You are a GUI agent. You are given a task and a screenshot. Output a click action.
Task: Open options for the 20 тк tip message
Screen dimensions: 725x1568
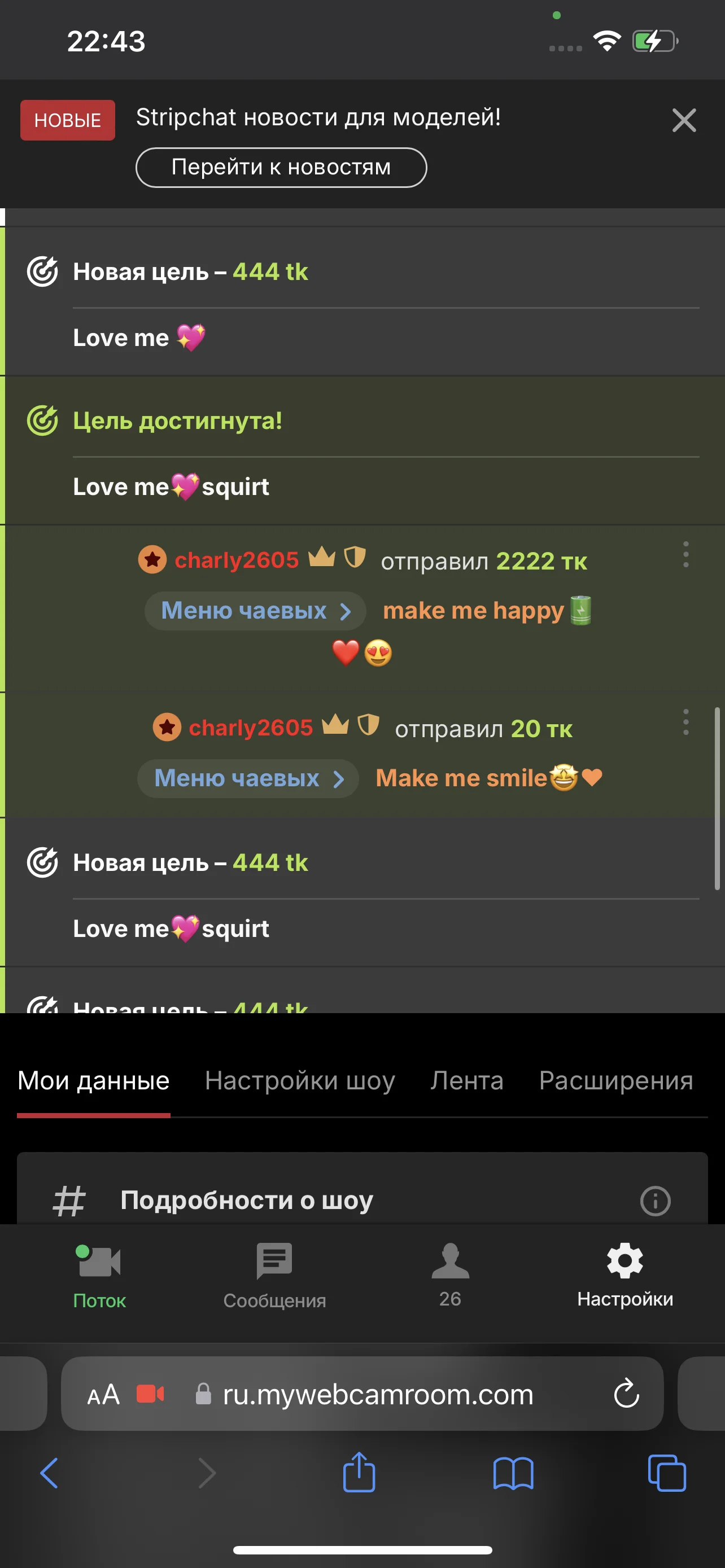(x=685, y=722)
